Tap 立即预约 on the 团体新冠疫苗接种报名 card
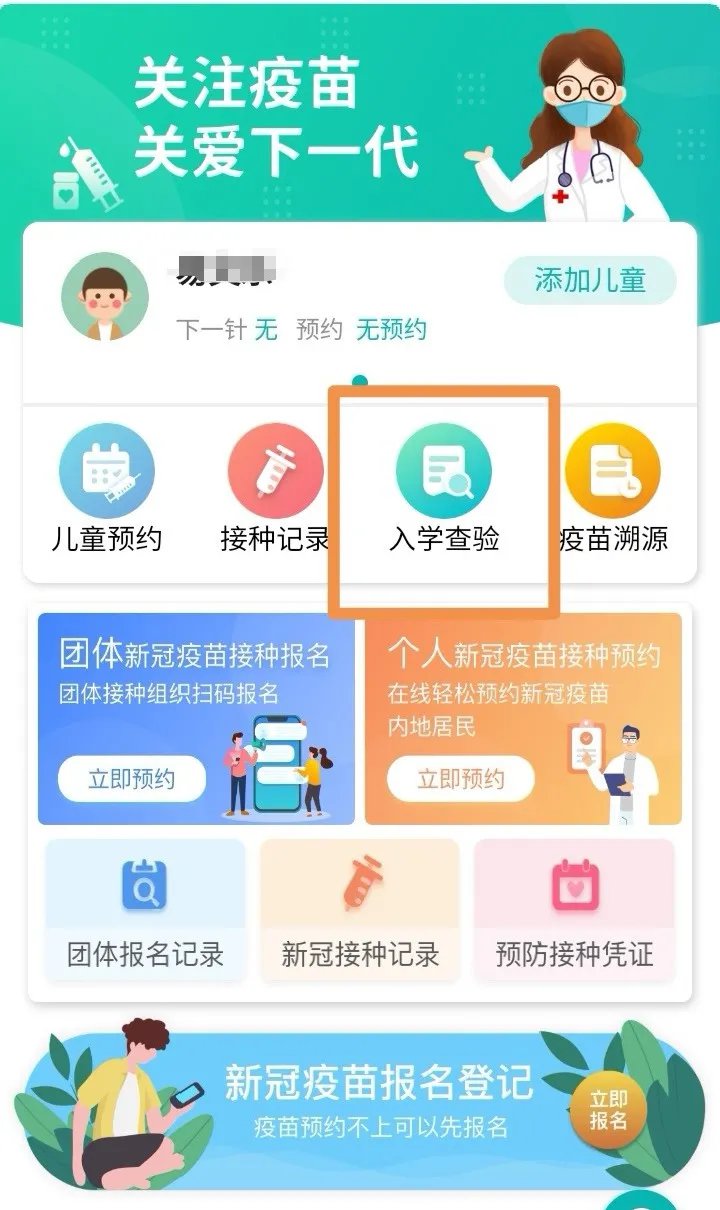720x1210 pixels. click(x=132, y=779)
